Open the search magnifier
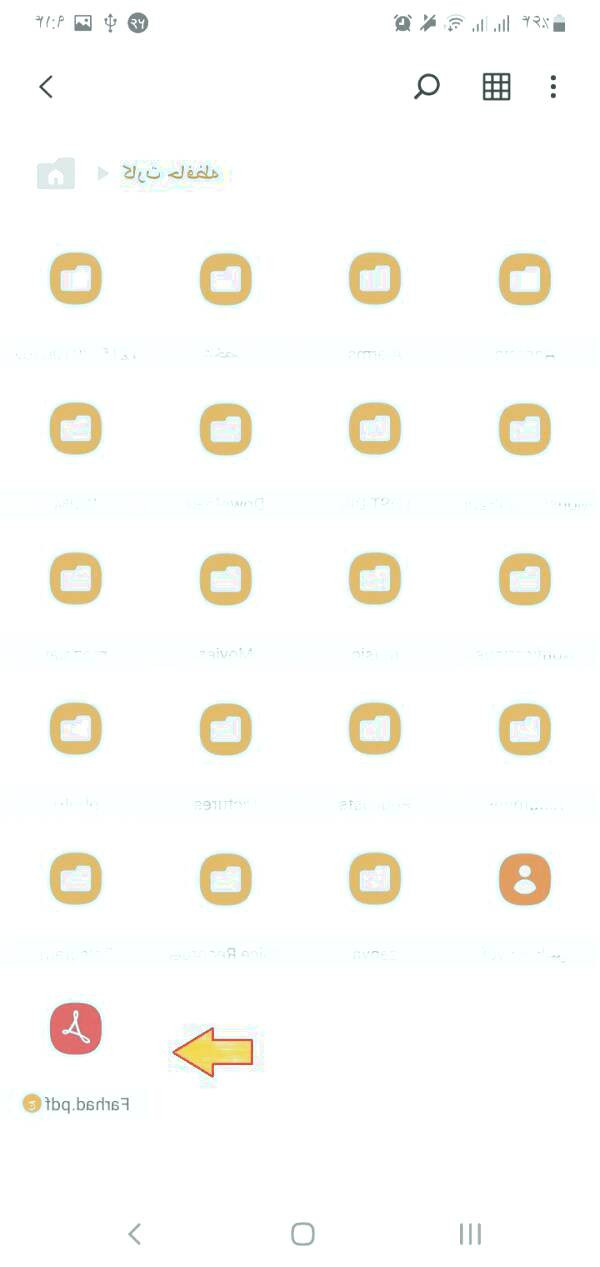Screen dimensions: 600x1267 (427, 87)
